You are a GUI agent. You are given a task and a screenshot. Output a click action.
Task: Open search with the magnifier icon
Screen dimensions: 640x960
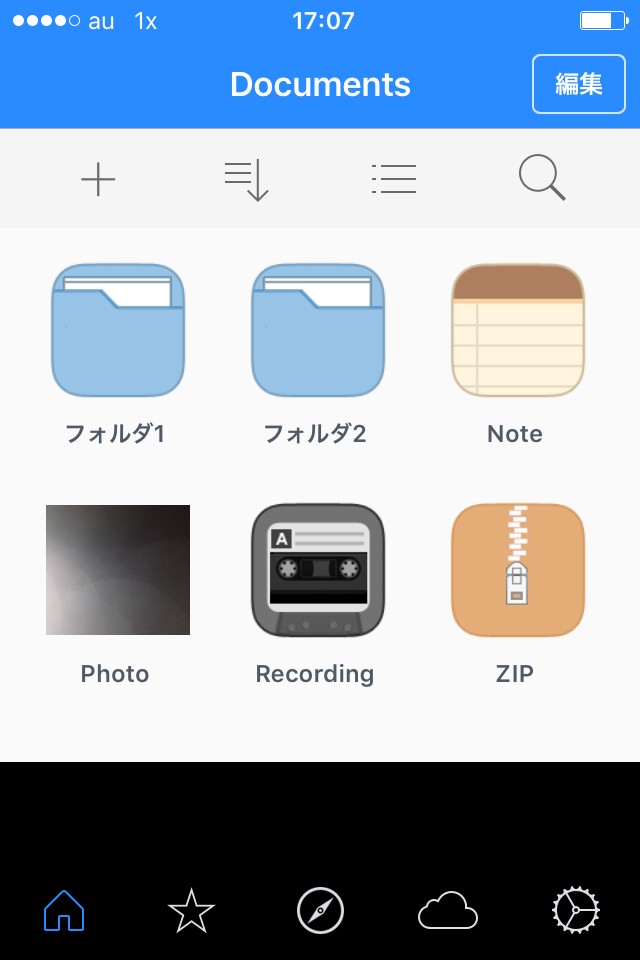tap(542, 180)
